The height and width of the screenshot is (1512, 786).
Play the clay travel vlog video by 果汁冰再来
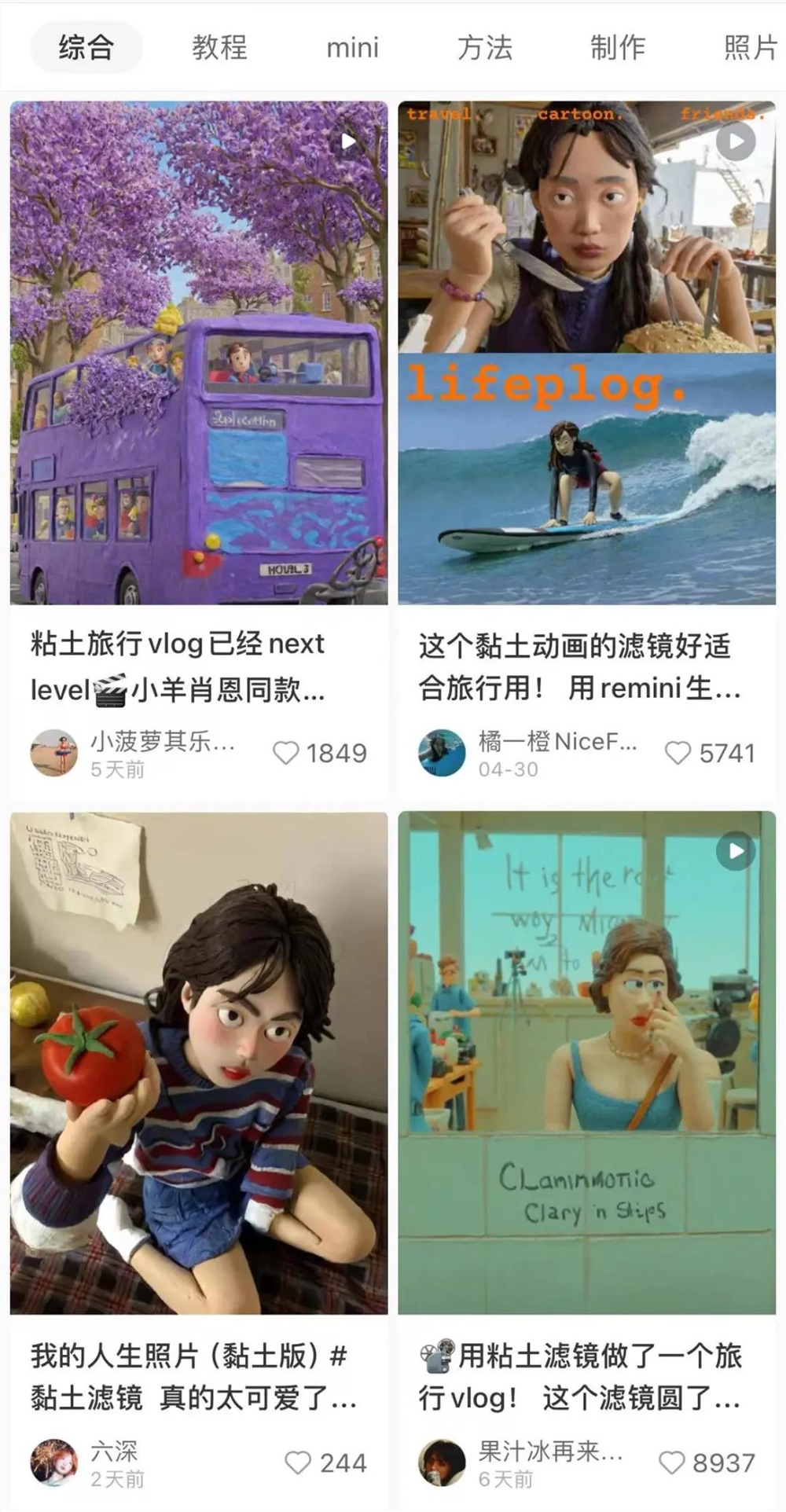(x=733, y=851)
